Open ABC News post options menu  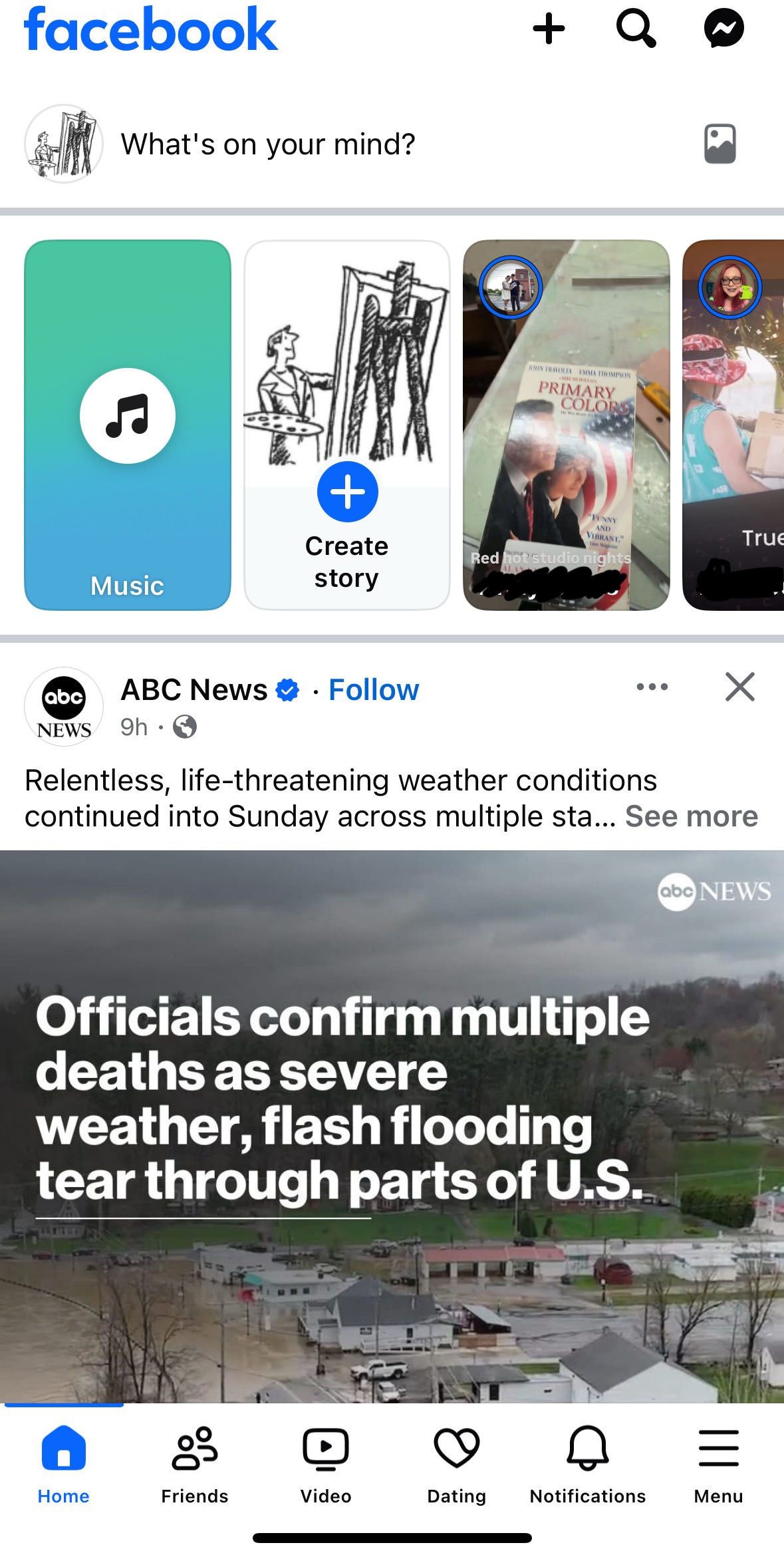[x=652, y=687]
